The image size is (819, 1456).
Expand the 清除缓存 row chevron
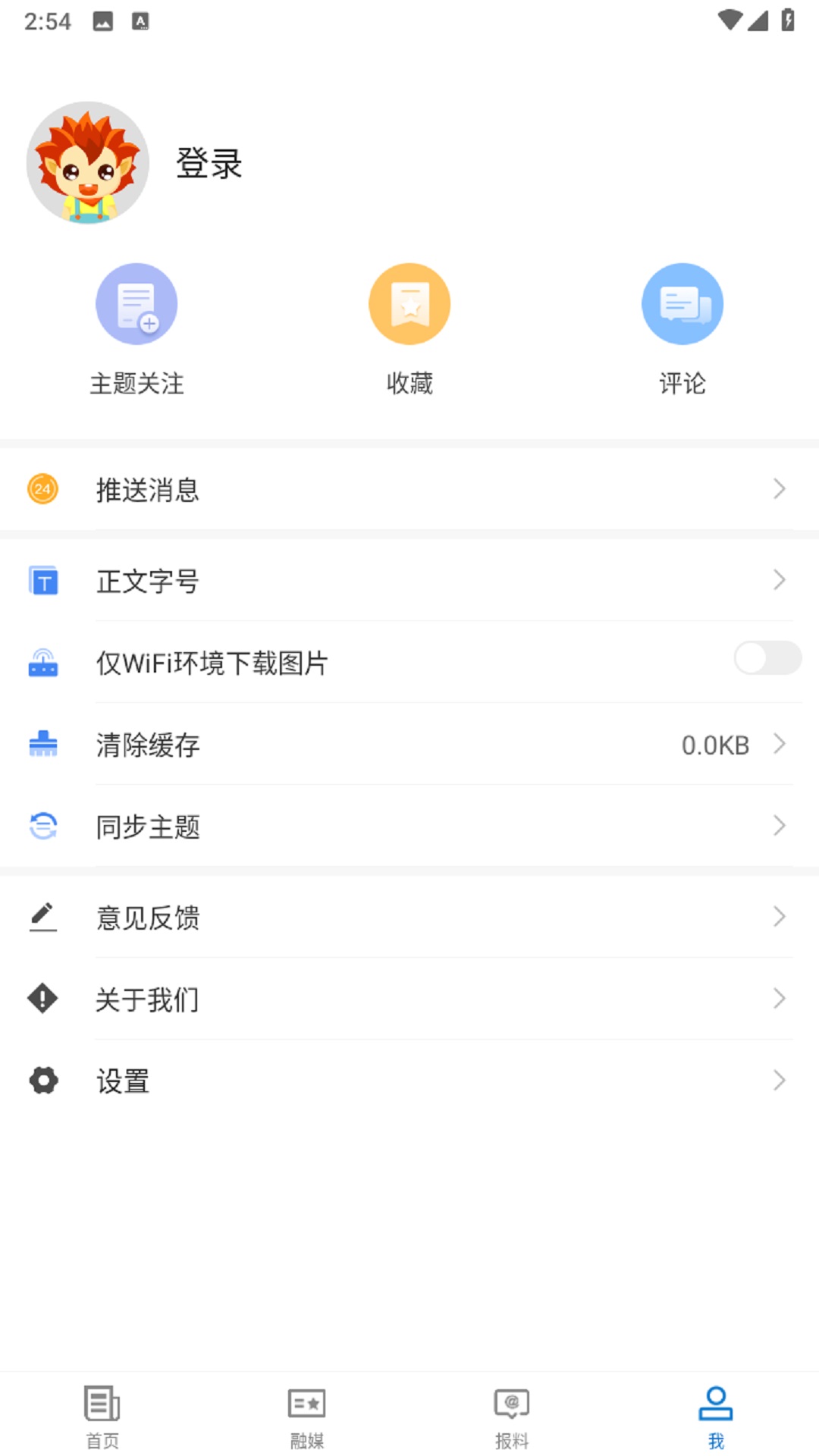[779, 745]
